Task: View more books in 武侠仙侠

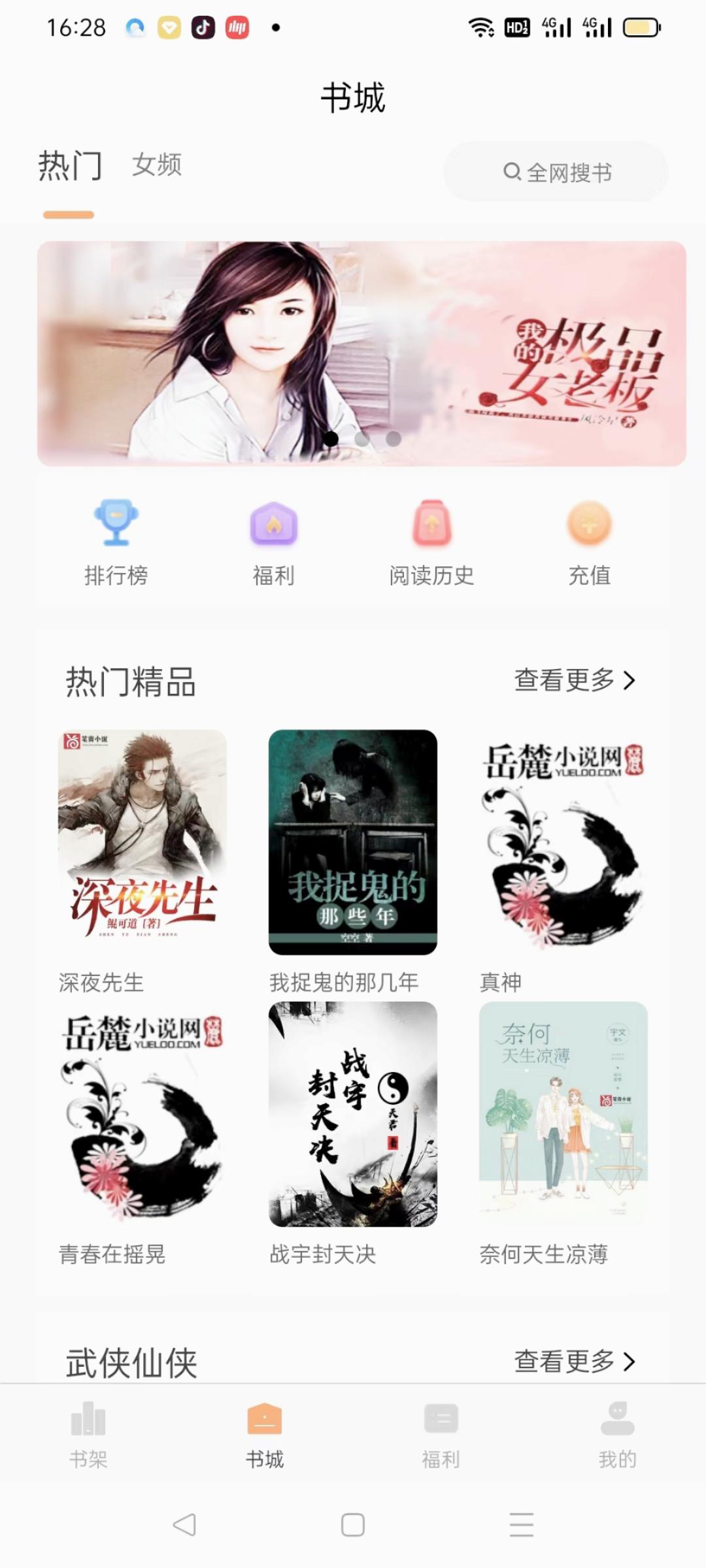Action: pos(574,1362)
